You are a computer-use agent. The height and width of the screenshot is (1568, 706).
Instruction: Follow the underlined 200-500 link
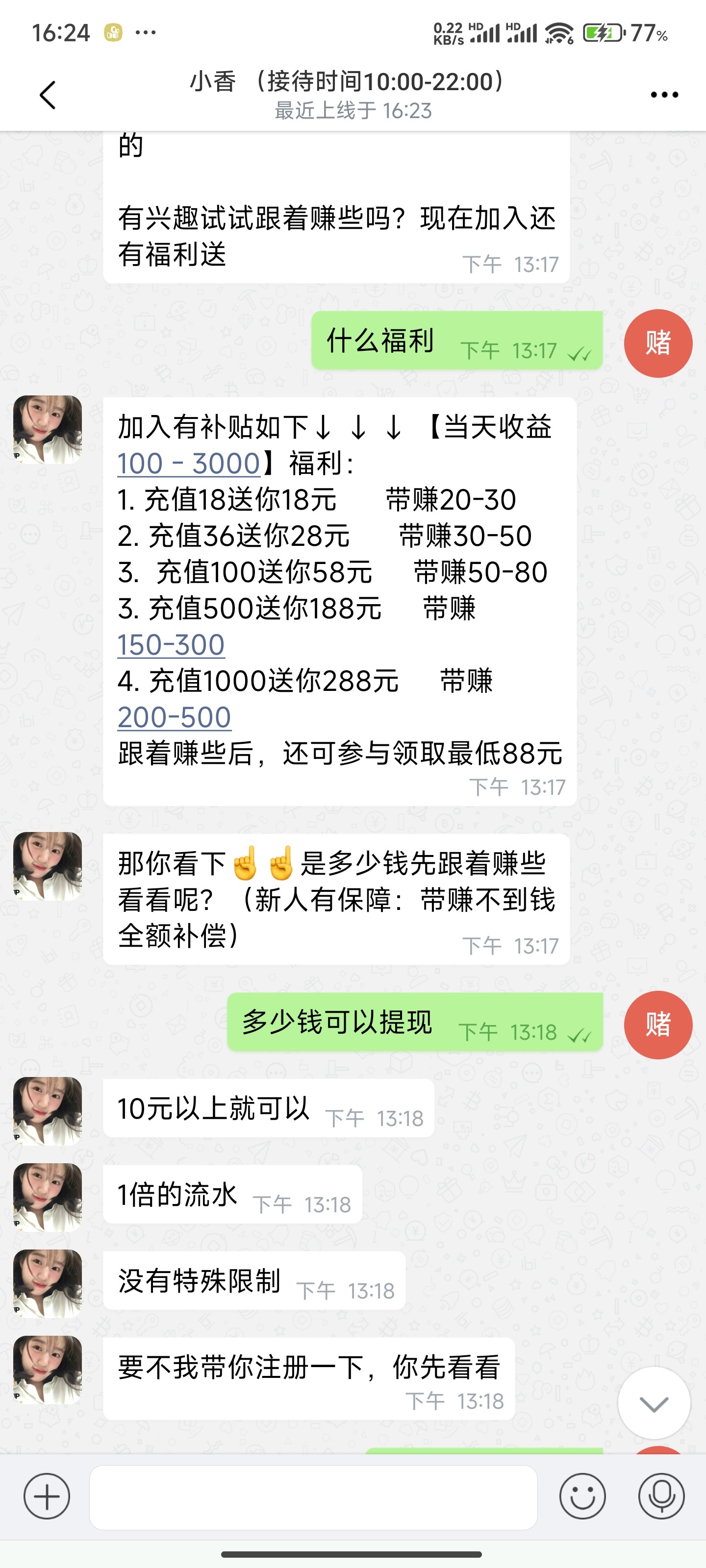coord(174,718)
